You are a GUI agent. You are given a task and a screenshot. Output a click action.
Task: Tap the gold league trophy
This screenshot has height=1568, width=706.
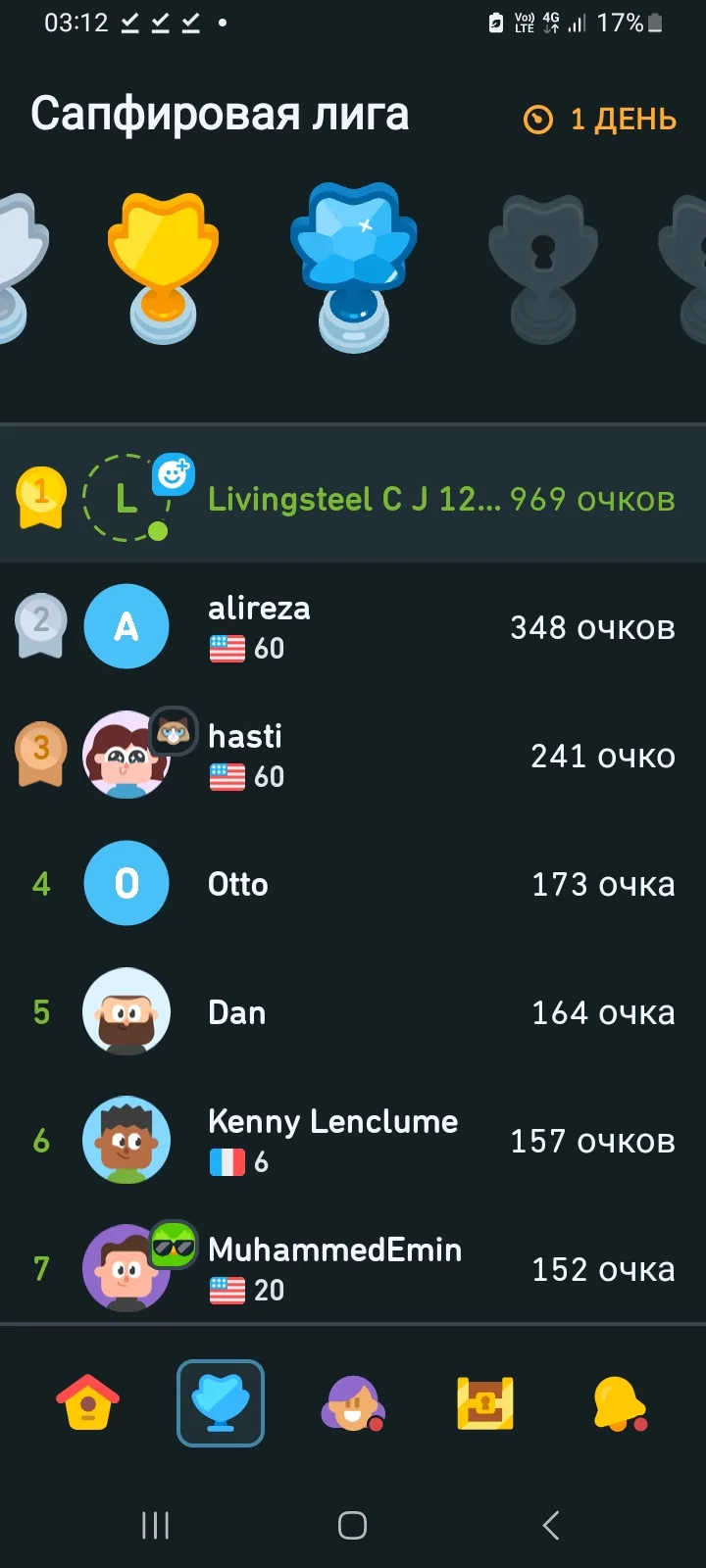click(163, 265)
